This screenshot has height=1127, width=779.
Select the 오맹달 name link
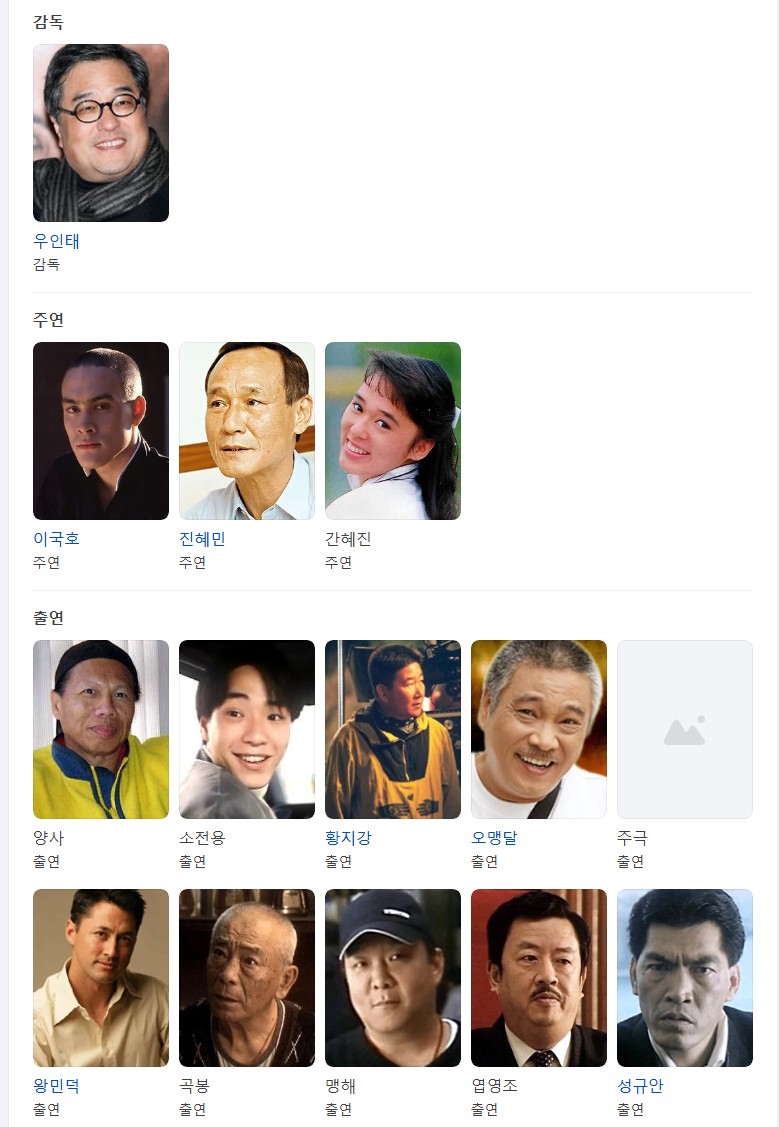tap(494, 837)
